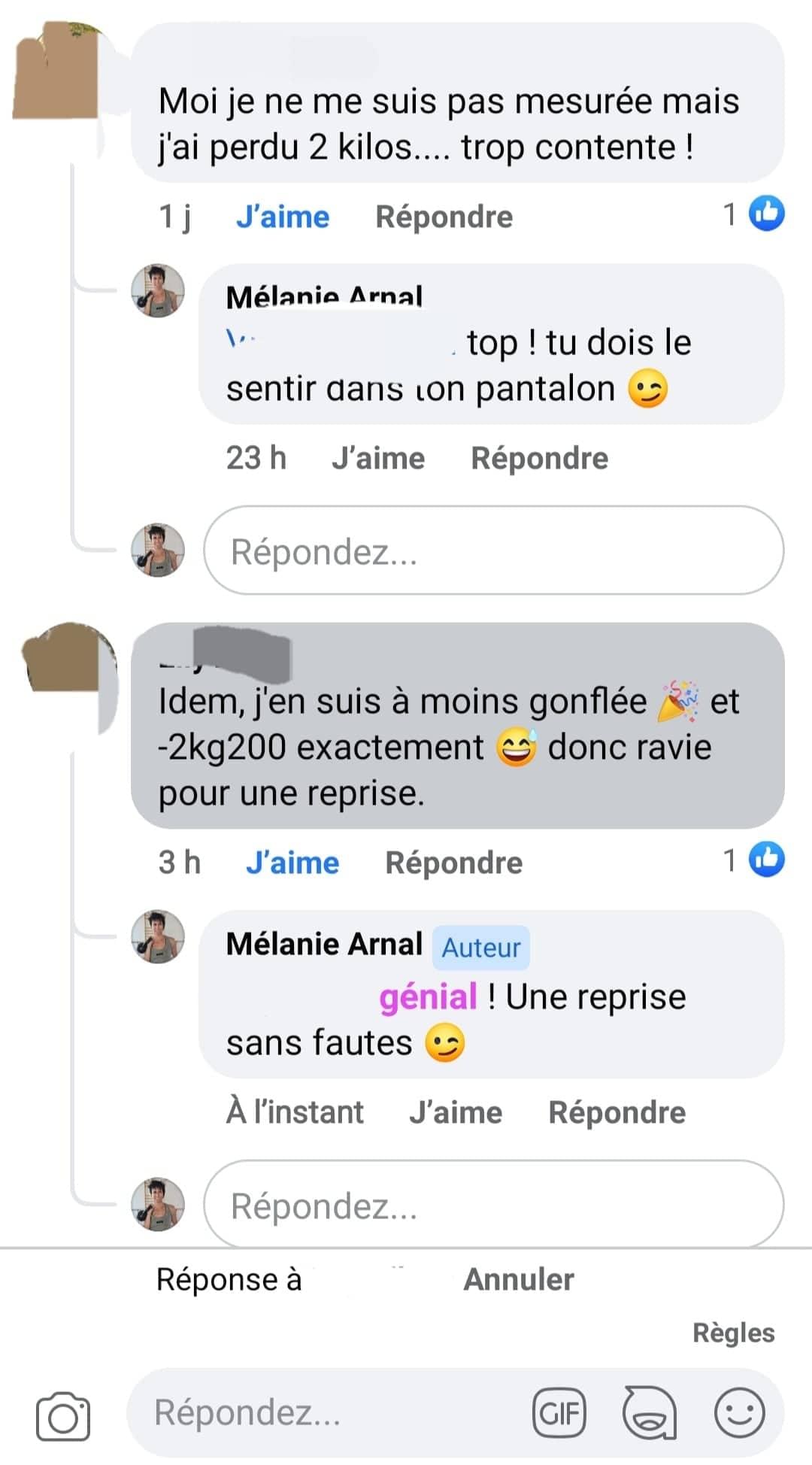Tap Répondre under the 'sans fautes' reply
The width and height of the screenshot is (812, 1465).
617,1112
